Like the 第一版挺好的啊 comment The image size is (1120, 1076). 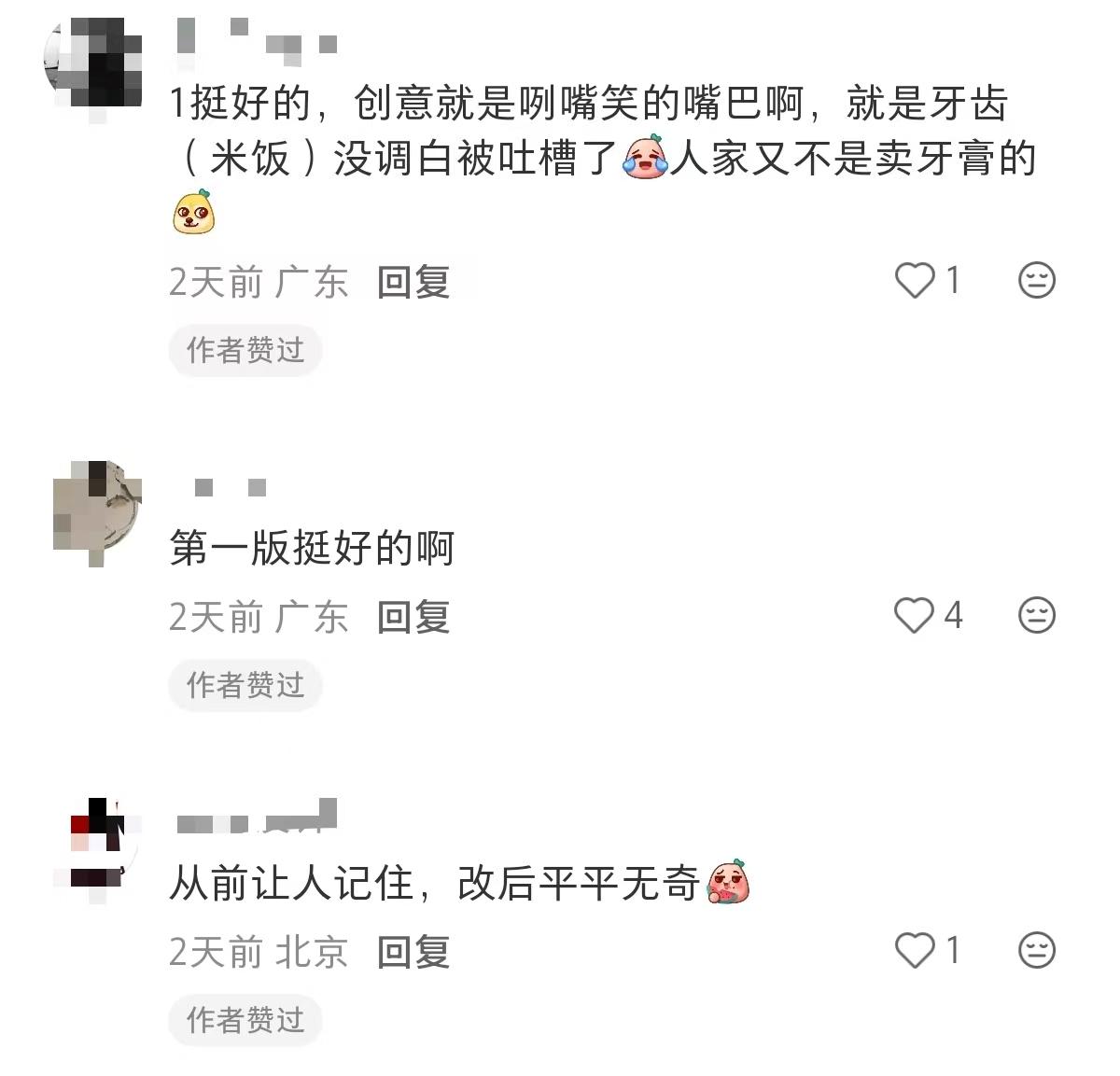(x=915, y=615)
